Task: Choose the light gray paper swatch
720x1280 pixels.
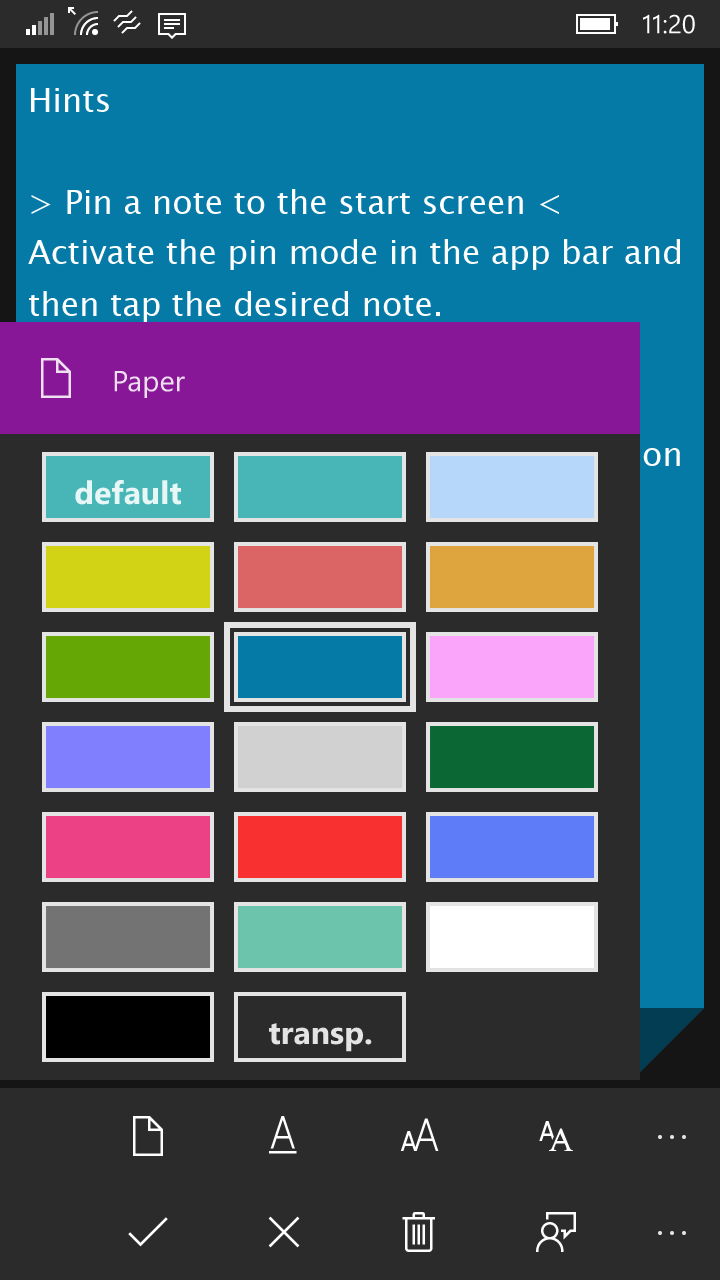Action: tap(320, 757)
